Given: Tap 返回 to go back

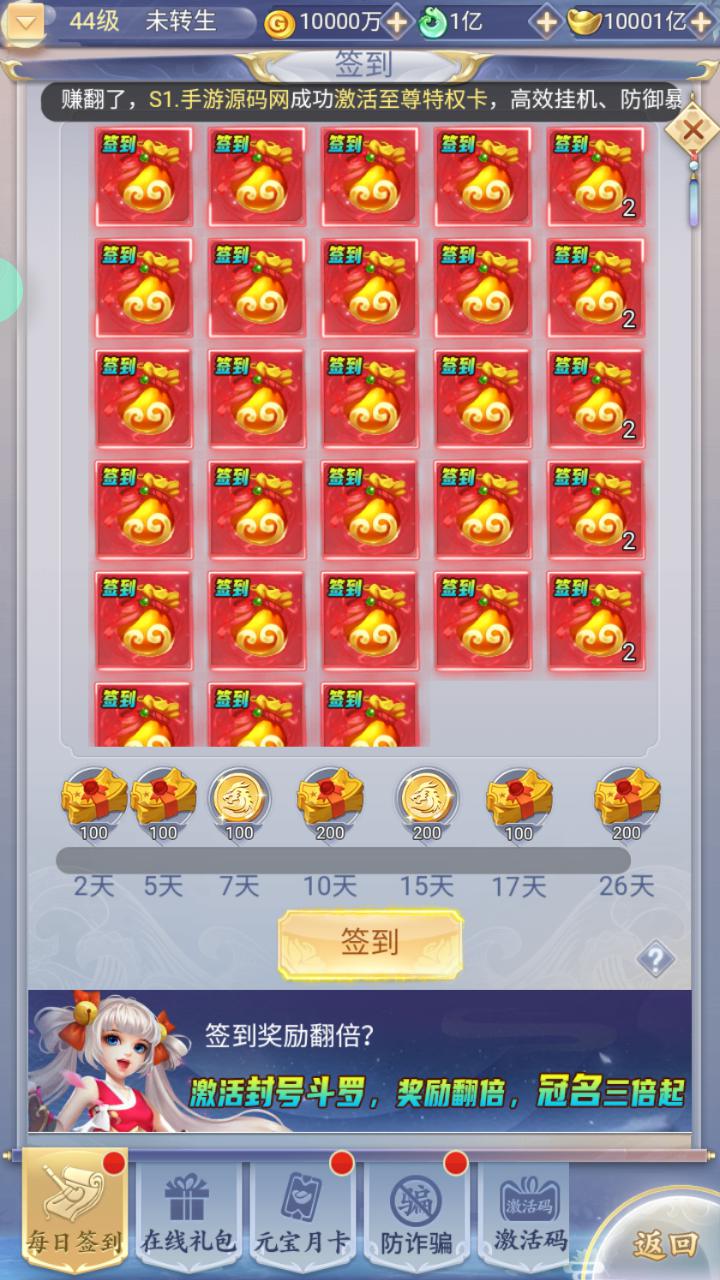Looking at the screenshot, I should point(664,1243).
